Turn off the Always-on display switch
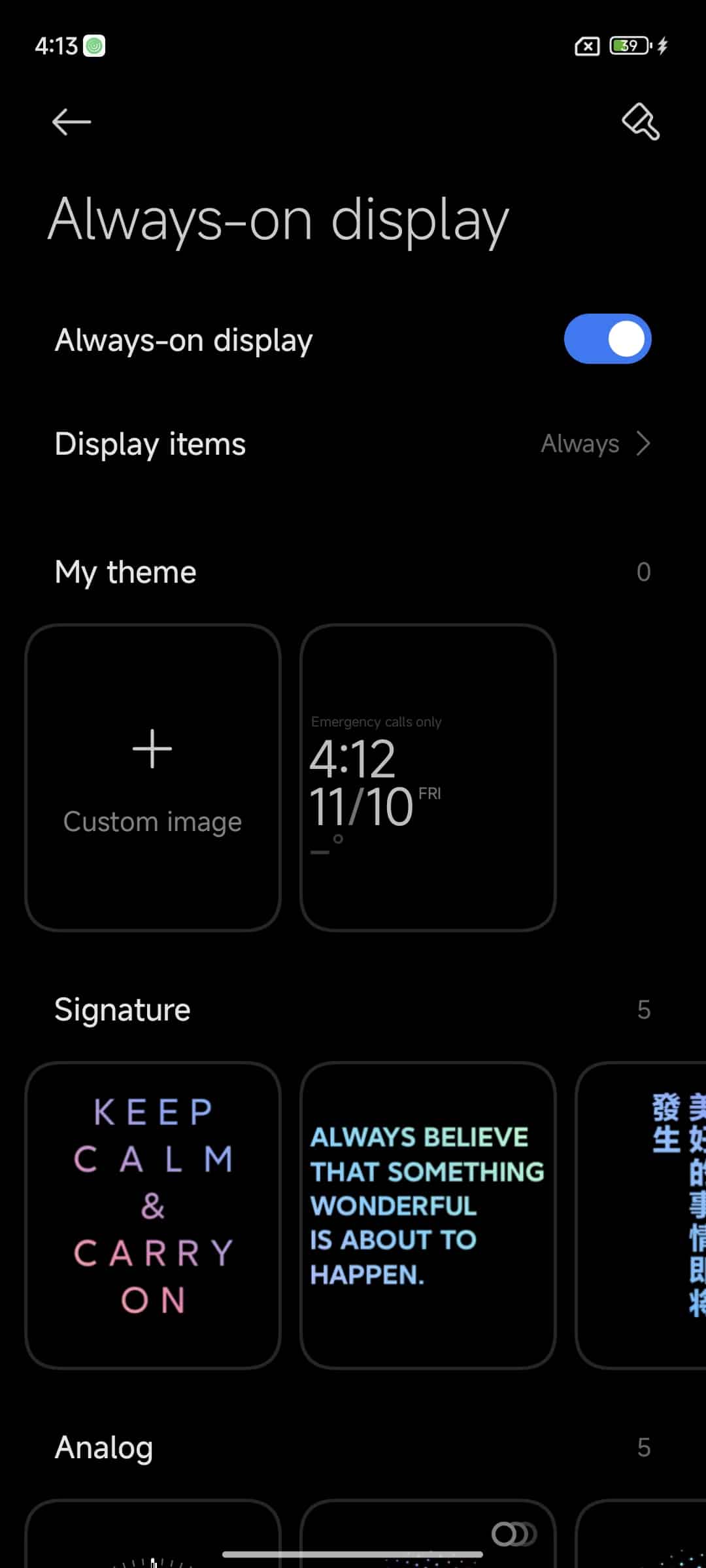Screen dimensions: 706x1568 pos(607,339)
